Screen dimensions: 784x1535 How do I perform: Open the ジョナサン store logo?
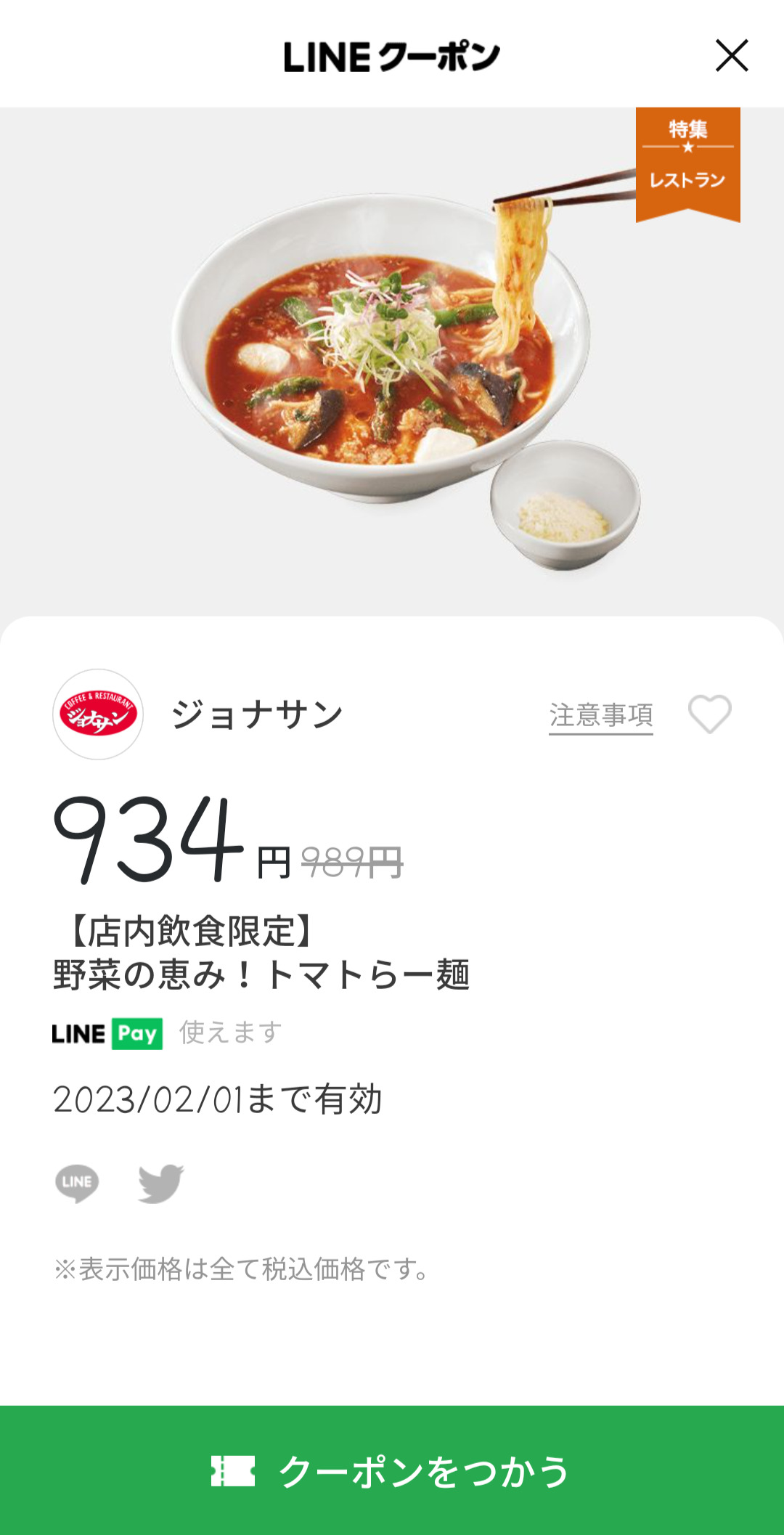click(x=98, y=714)
